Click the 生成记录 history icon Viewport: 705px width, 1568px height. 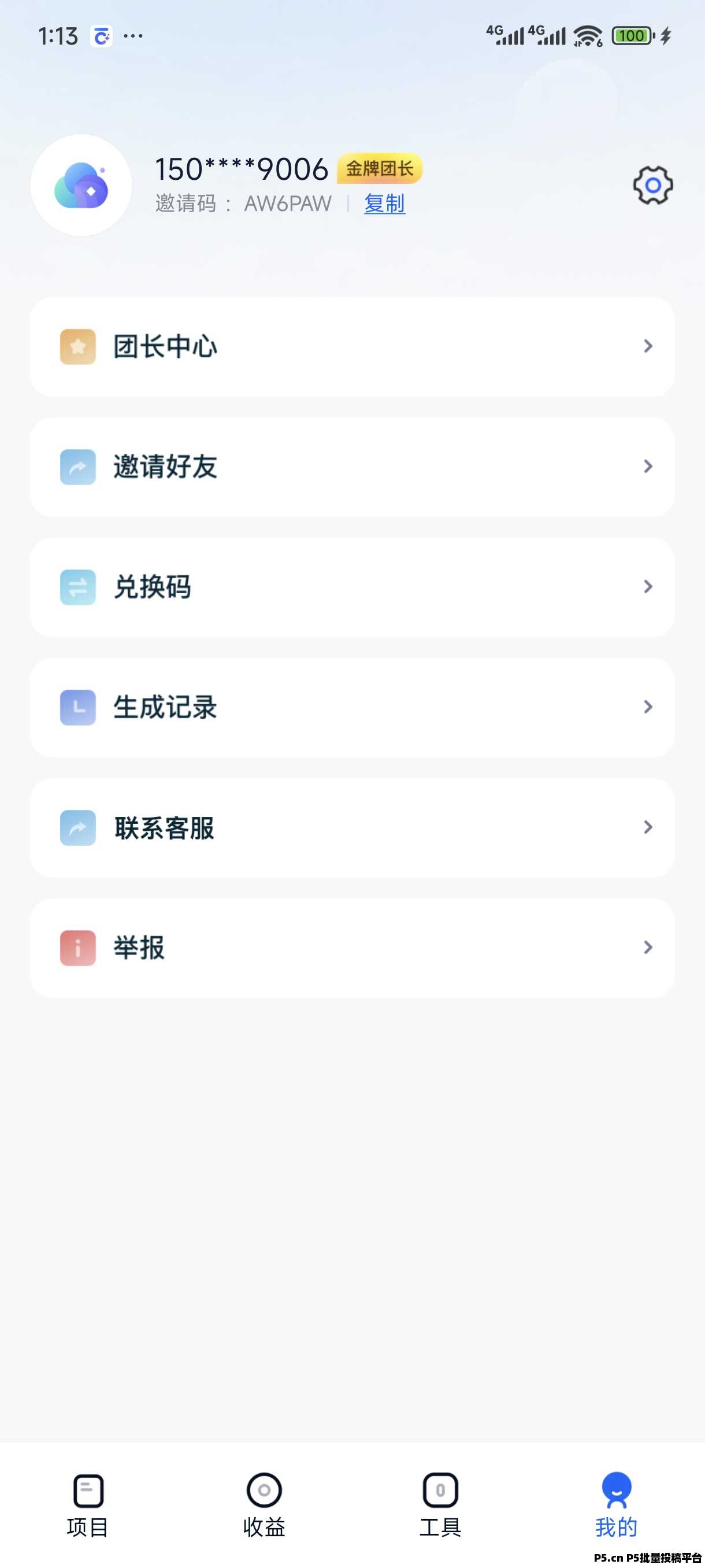point(77,707)
